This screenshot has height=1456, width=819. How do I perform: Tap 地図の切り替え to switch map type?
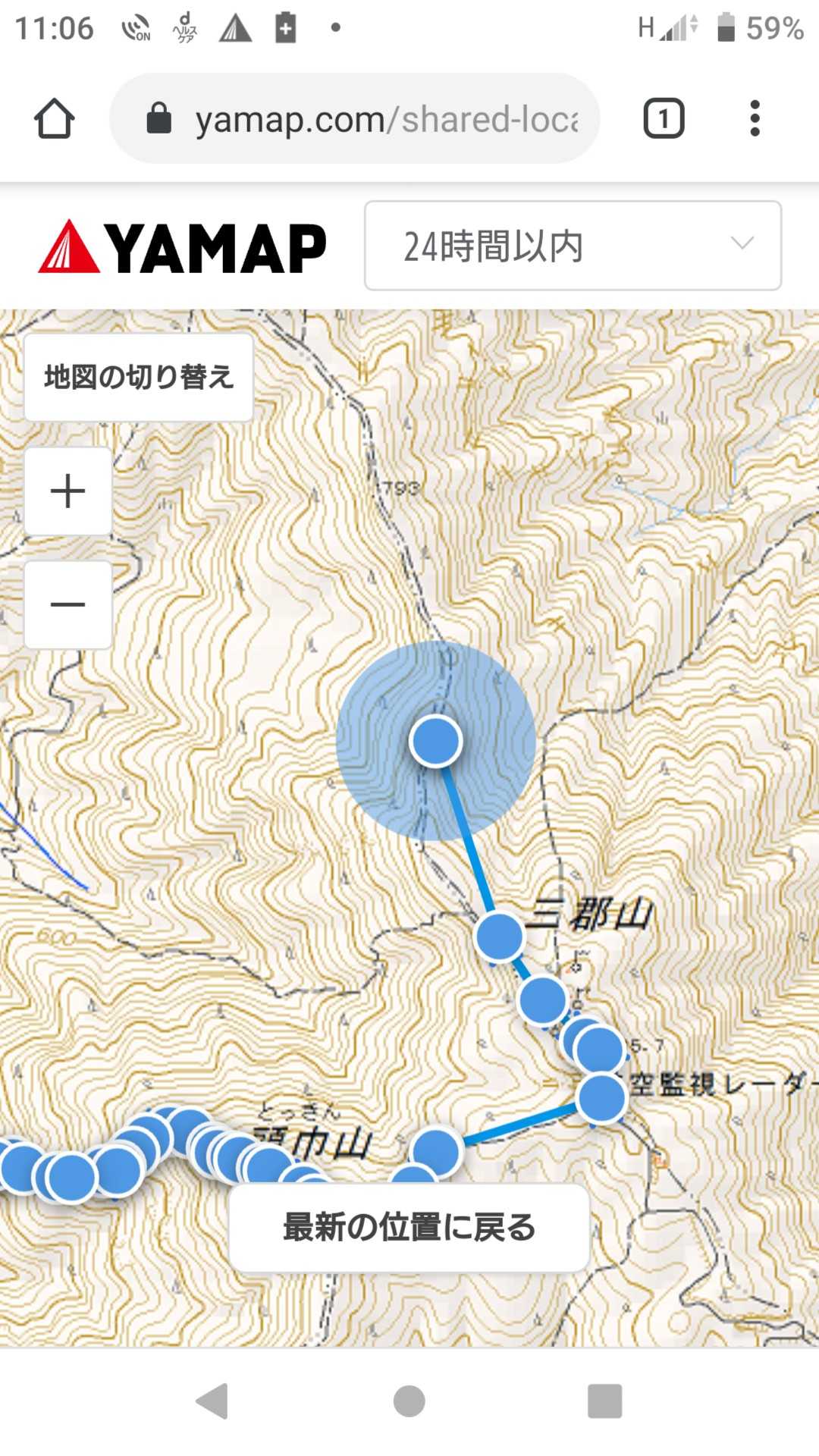click(x=139, y=377)
